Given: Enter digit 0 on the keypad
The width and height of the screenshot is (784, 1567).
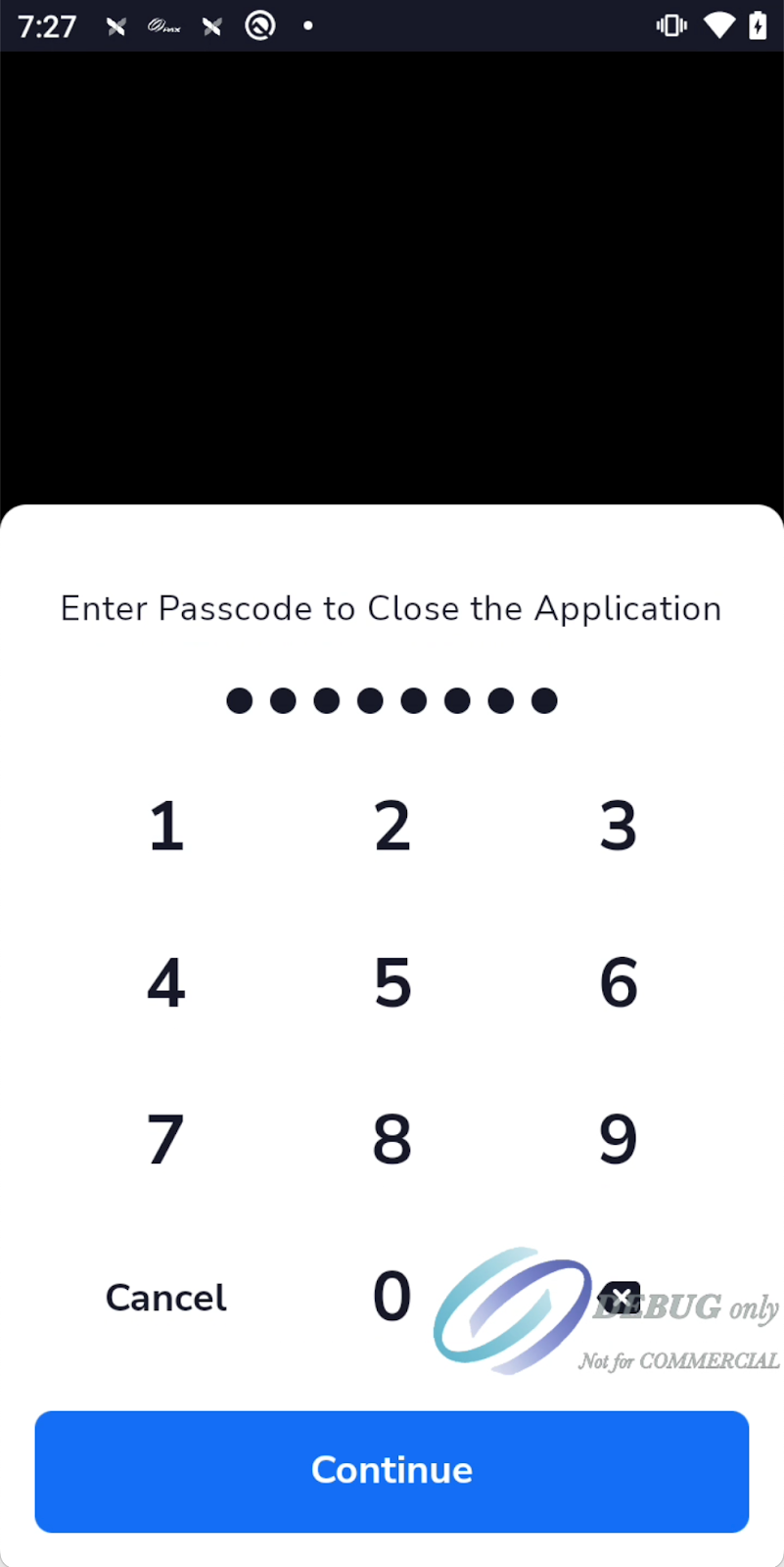Looking at the screenshot, I should [x=392, y=1296].
